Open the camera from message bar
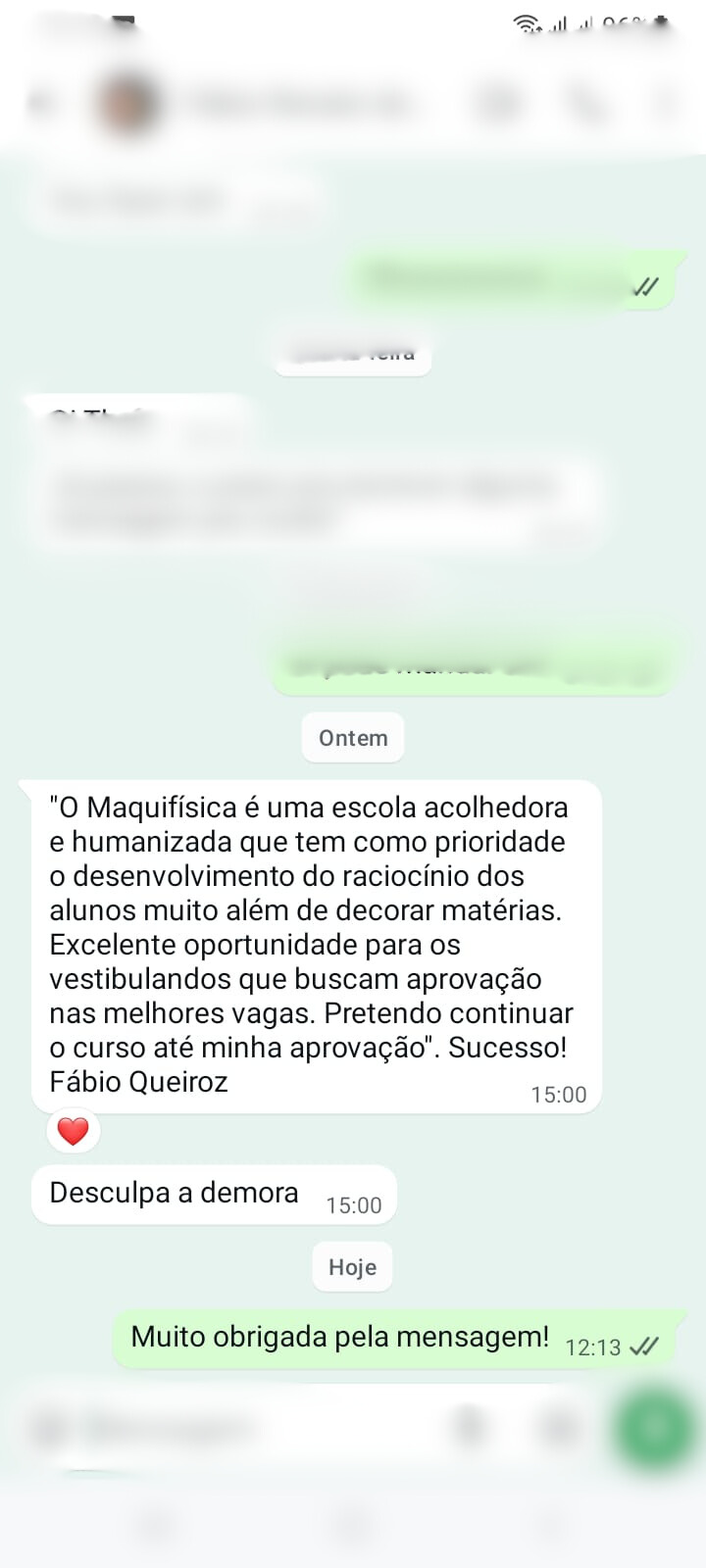This screenshot has height=1568, width=706. coord(559,1428)
